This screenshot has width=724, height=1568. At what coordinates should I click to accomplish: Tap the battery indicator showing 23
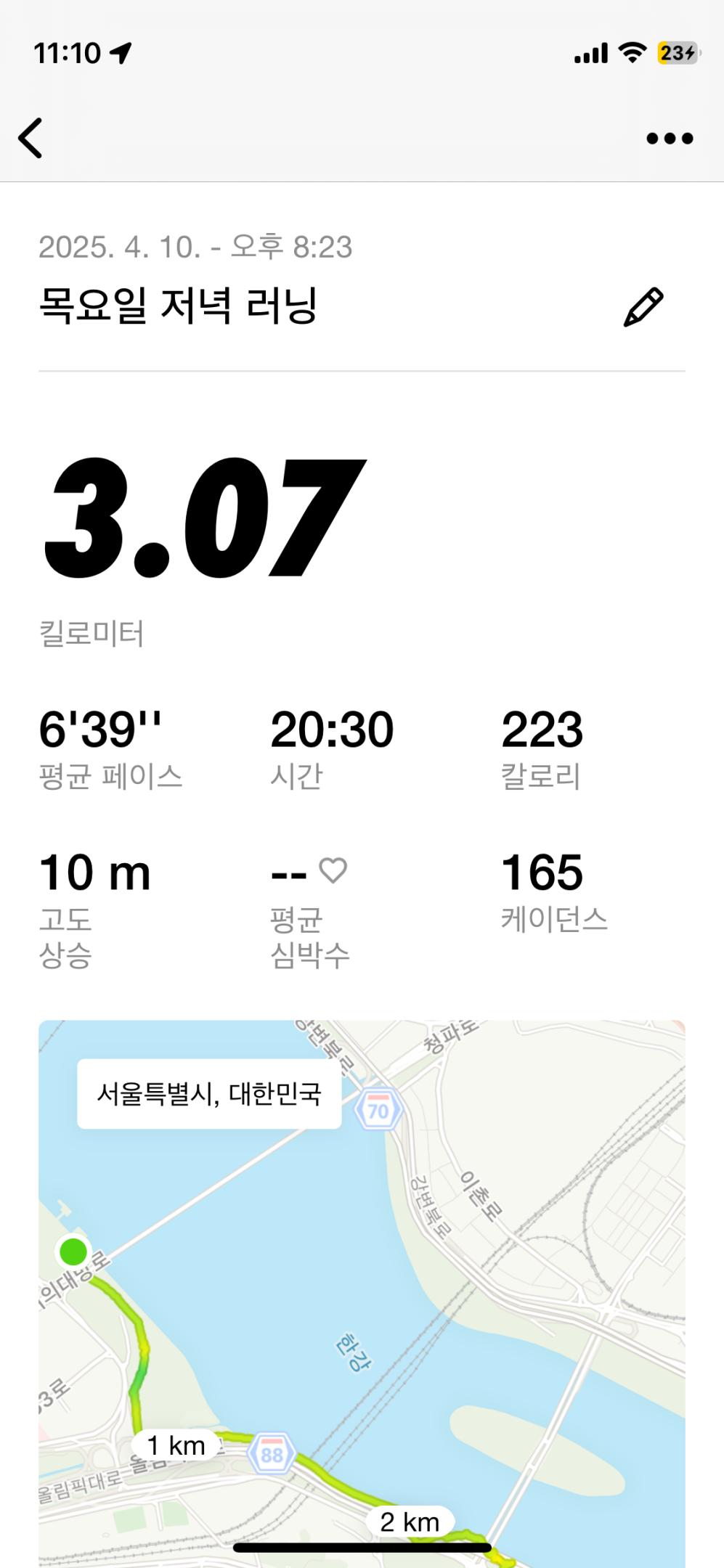(x=678, y=51)
